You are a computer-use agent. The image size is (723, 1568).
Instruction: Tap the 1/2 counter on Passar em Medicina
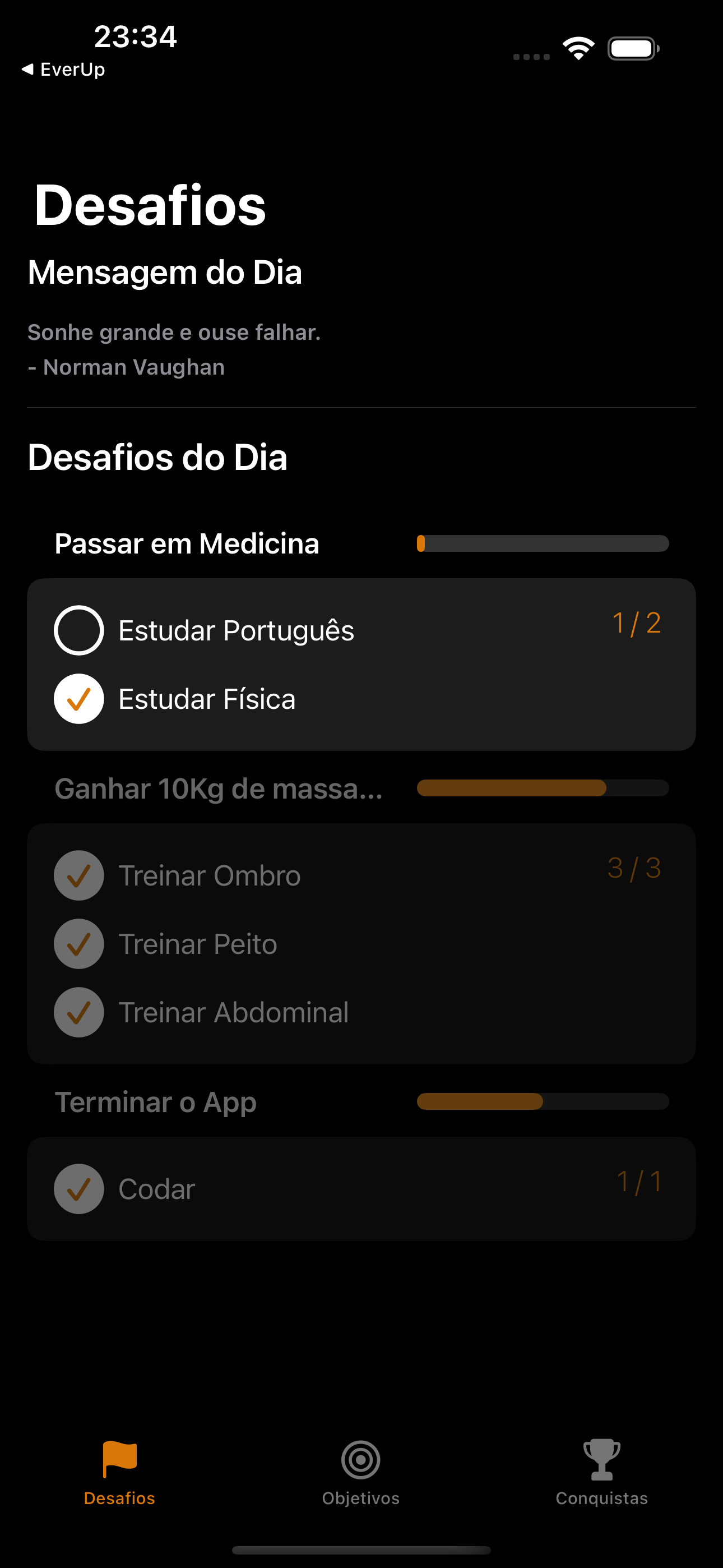pyautogui.click(x=638, y=622)
